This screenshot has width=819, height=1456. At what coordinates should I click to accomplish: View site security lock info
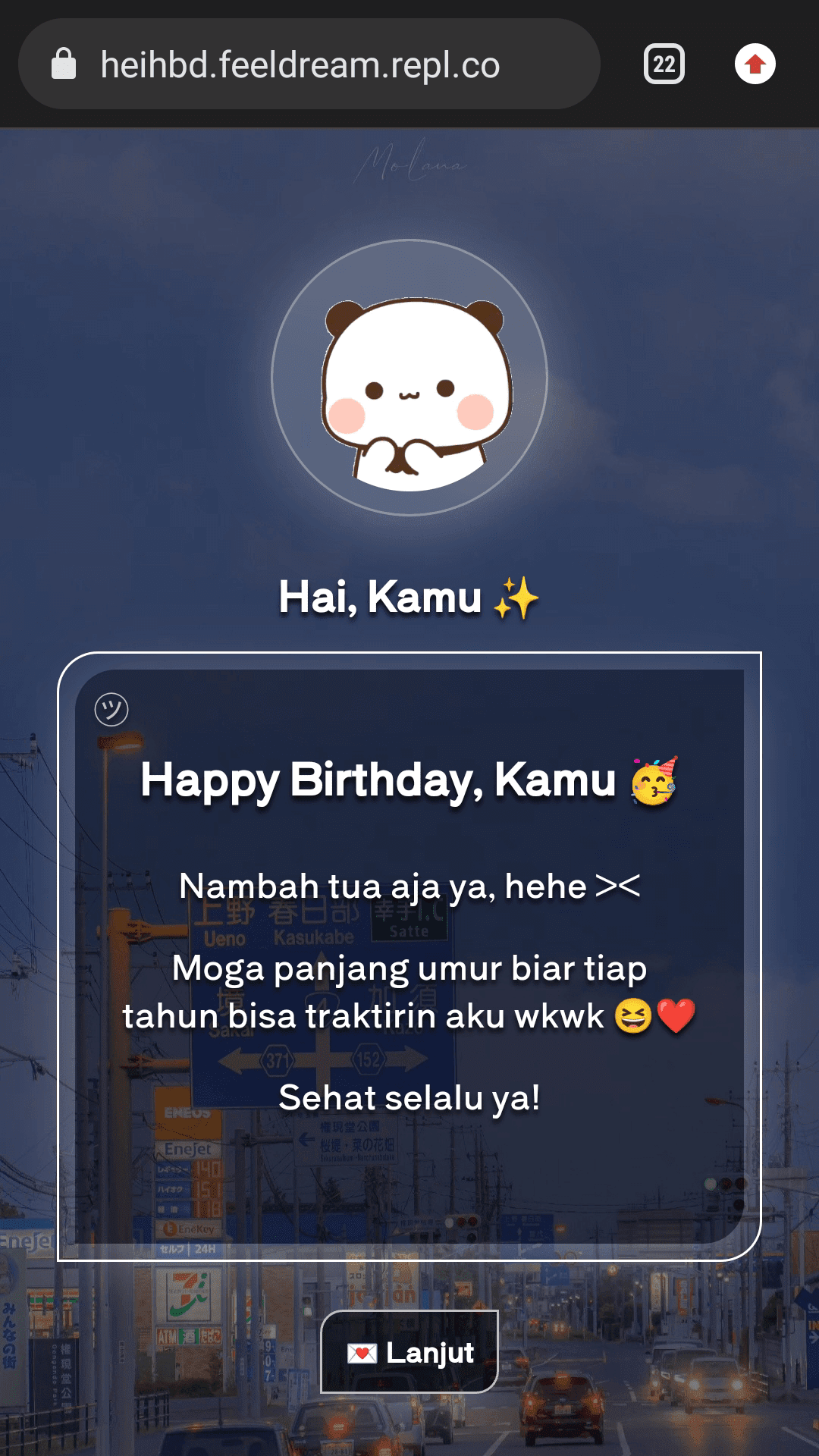coord(64,64)
